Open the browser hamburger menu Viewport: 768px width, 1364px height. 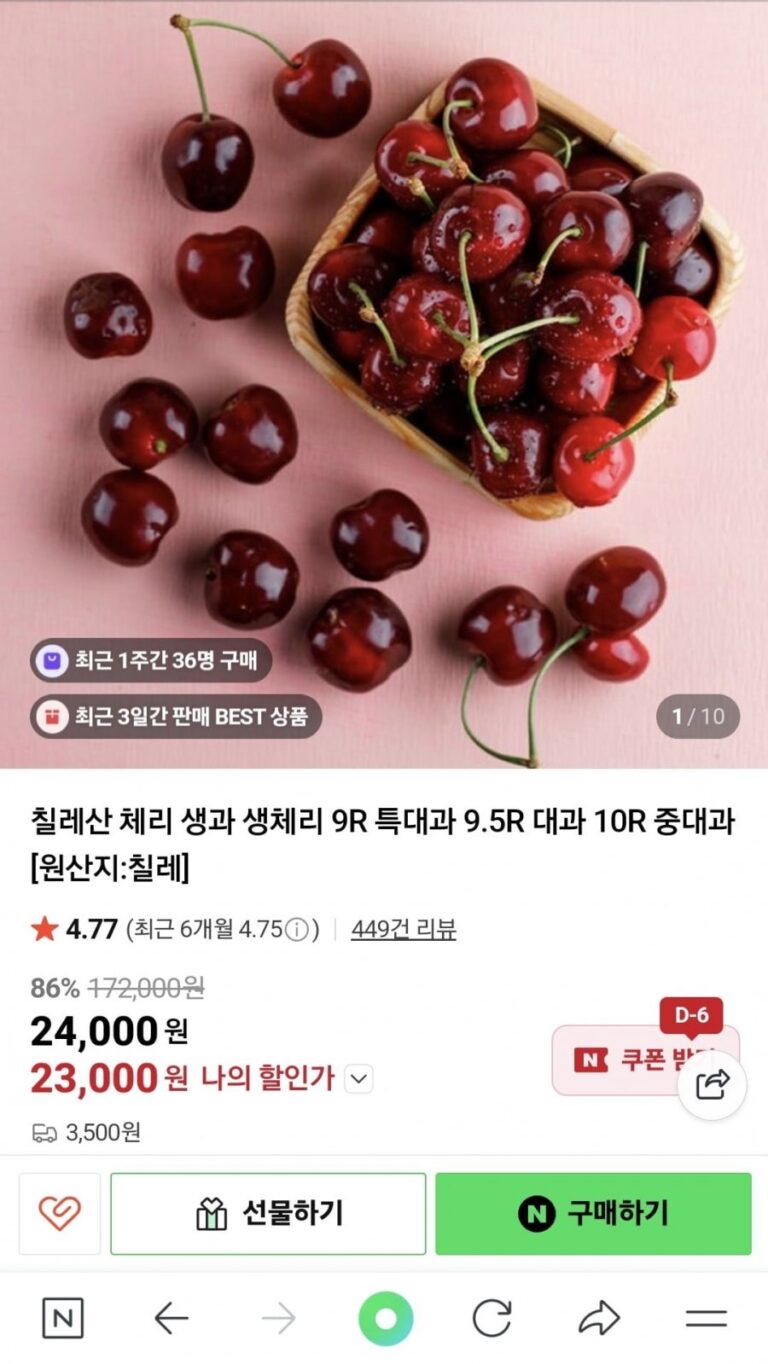(706, 1319)
